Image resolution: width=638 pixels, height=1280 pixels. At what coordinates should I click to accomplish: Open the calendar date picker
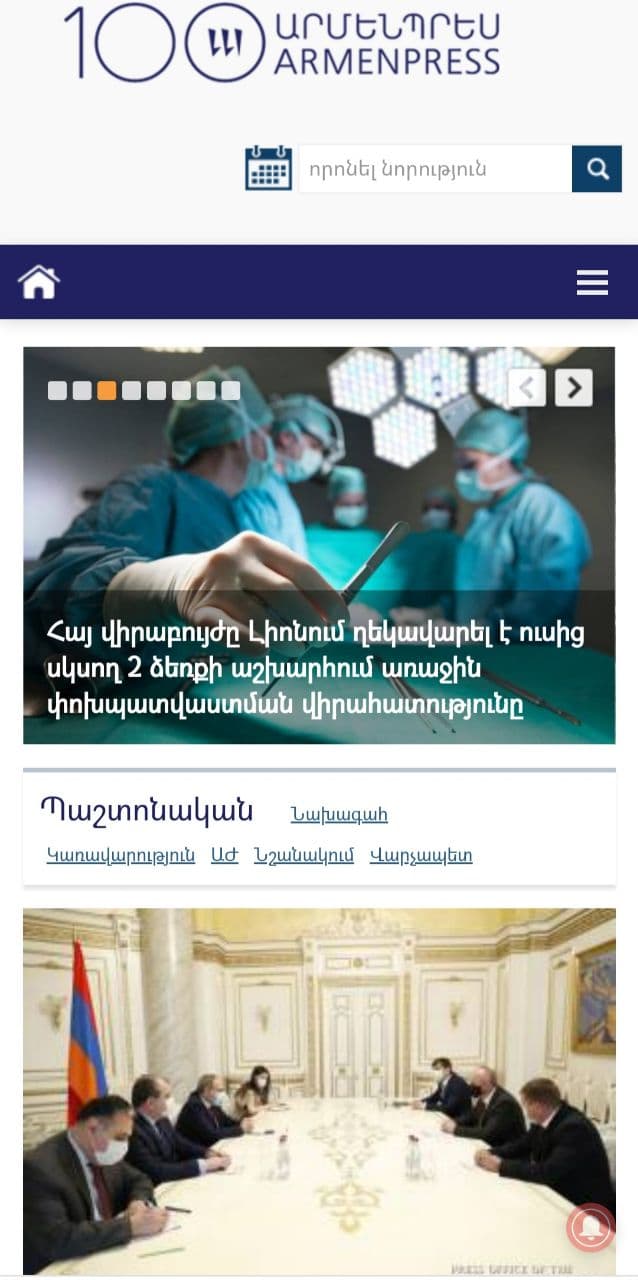(268, 168)
